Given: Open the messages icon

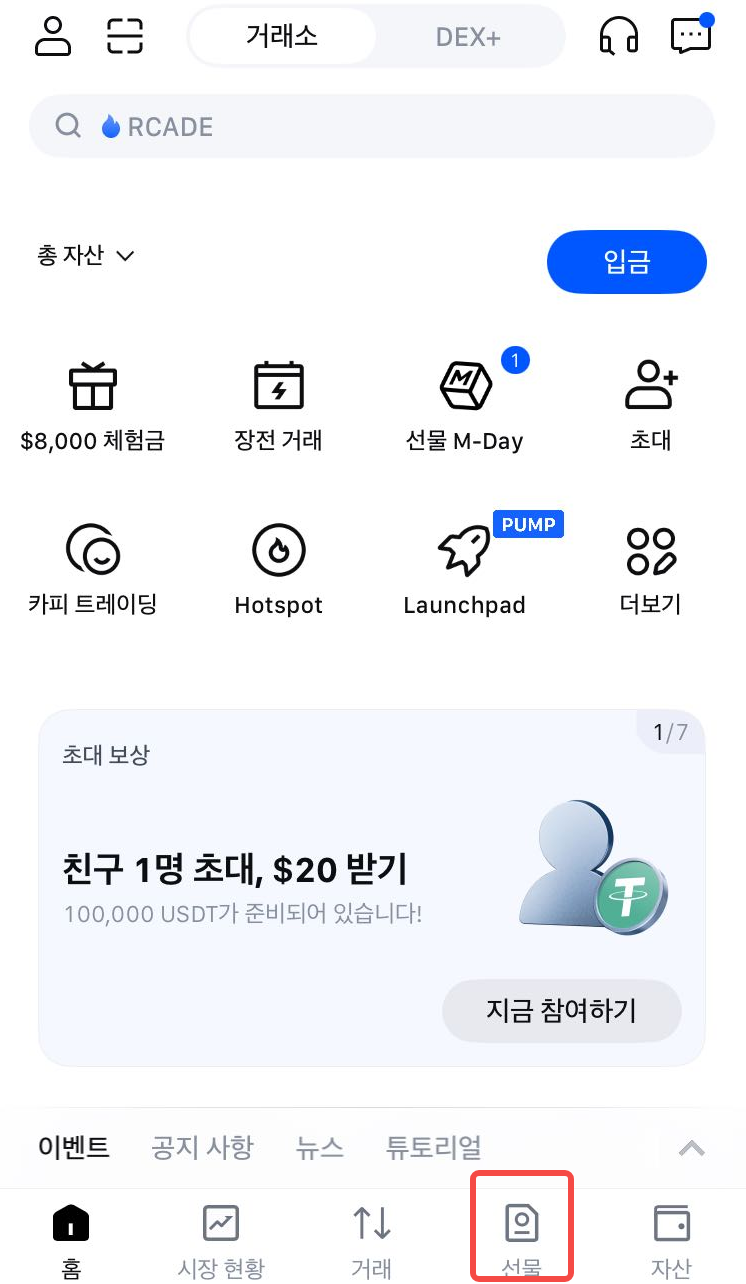Looking at the screenshot, I should click(690, 36).
